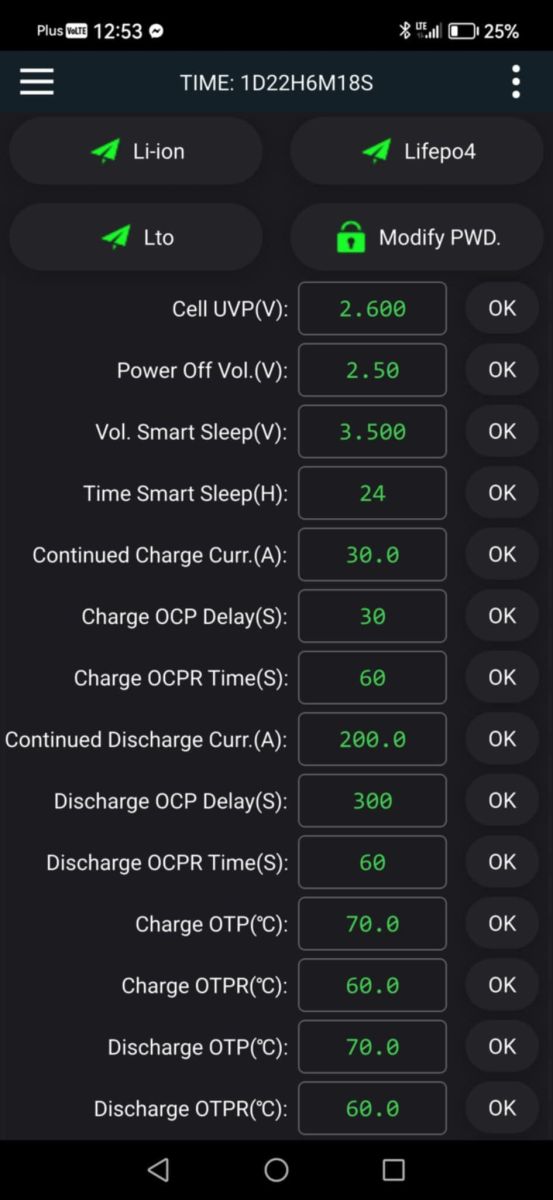Go to the home screen
This screenshot has height=1200, width=553.
(277, 1169)
